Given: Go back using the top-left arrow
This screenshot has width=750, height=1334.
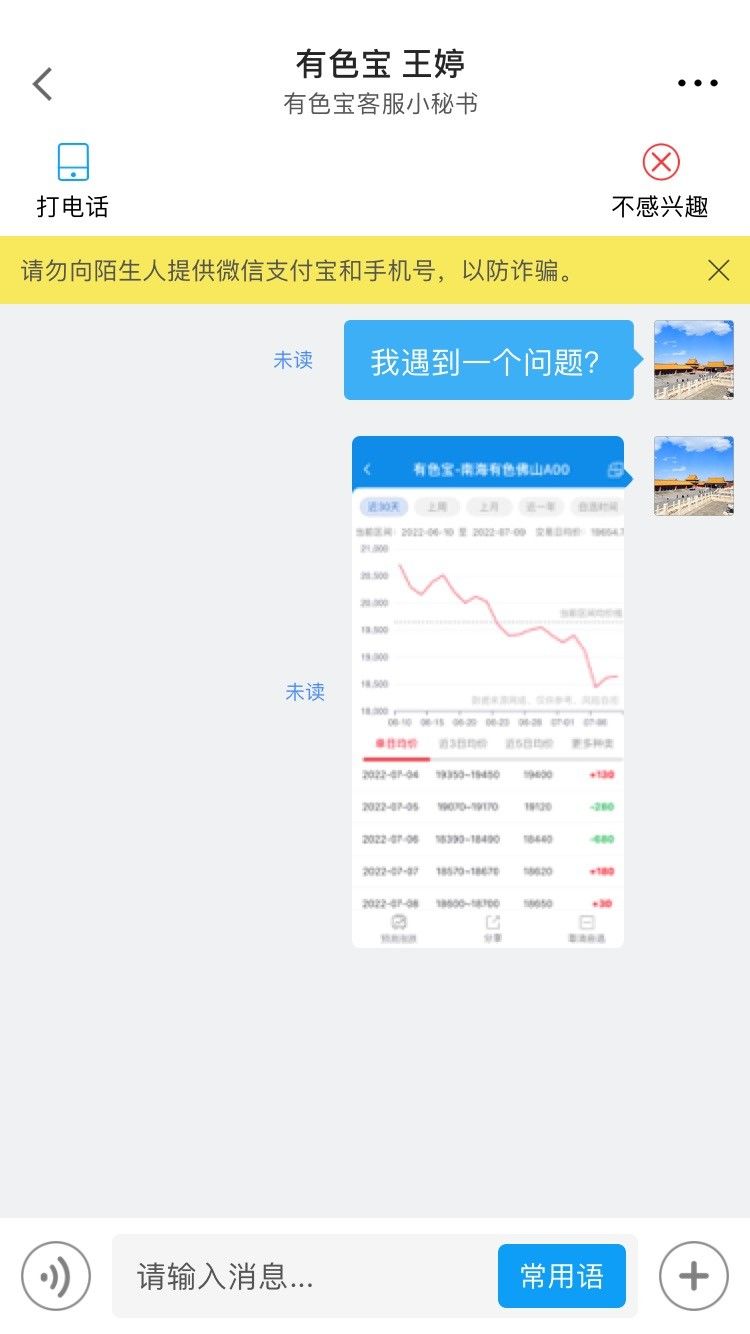Looking at the screenshot, I should coord(42,84).
